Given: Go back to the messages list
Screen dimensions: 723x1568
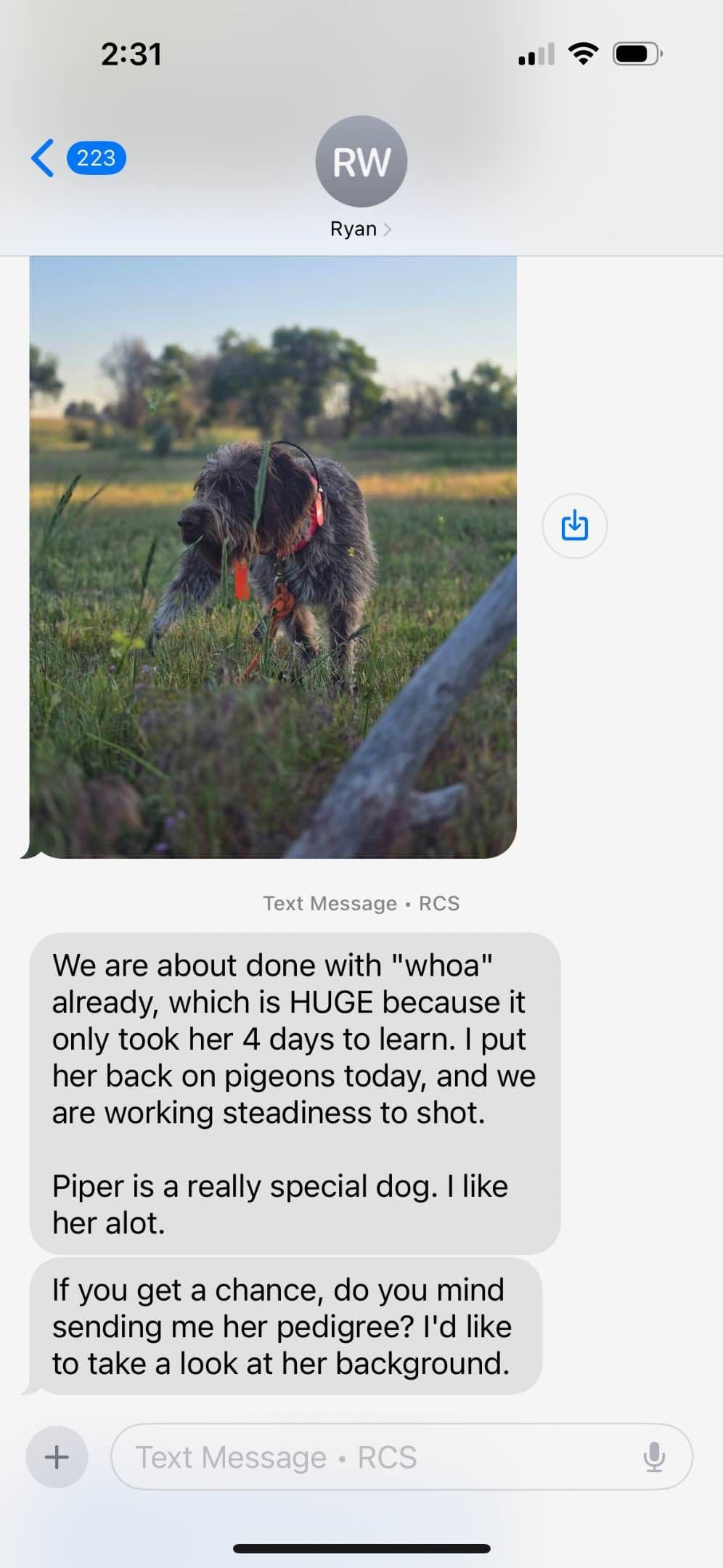Looking at the screenshot, I should [78, 158].
